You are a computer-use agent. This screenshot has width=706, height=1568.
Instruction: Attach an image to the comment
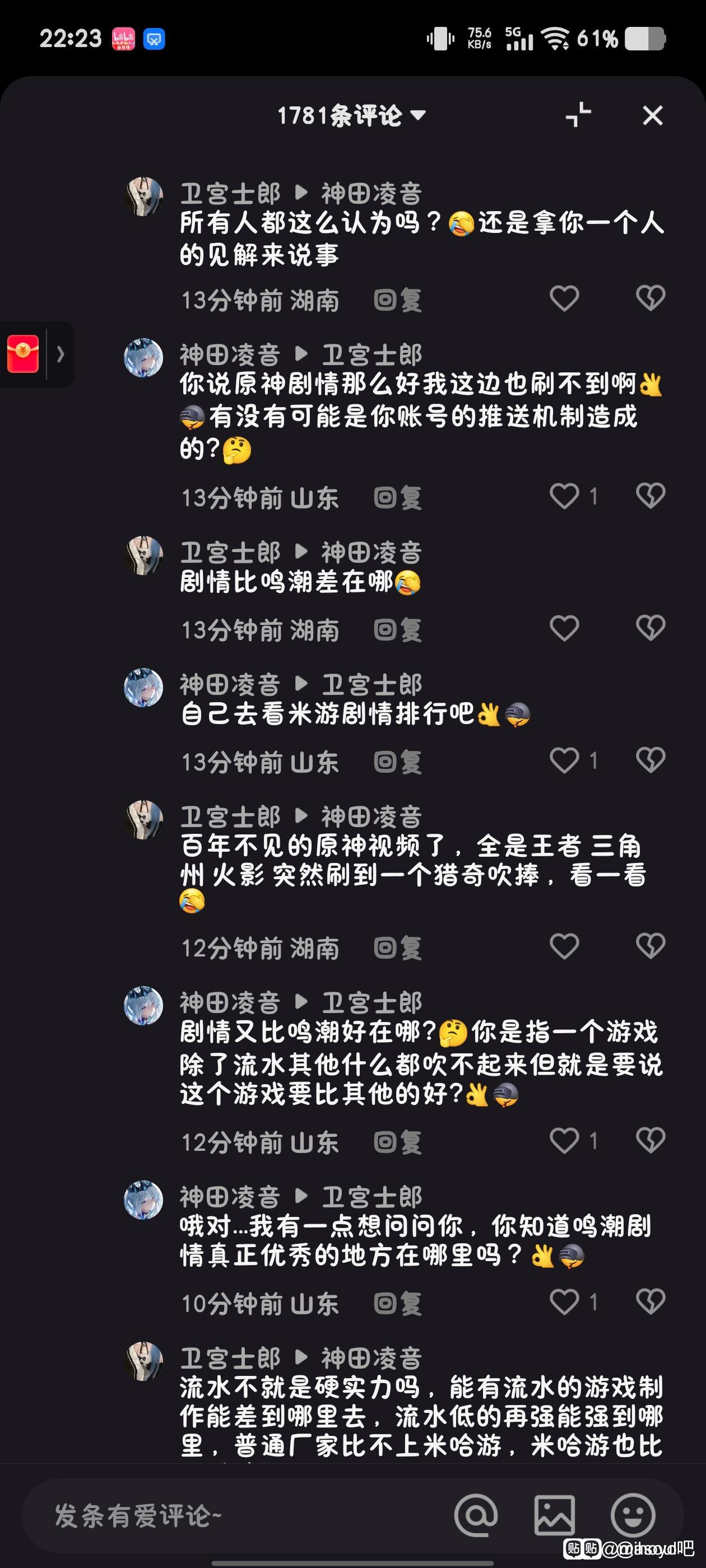click(554, 1515)
